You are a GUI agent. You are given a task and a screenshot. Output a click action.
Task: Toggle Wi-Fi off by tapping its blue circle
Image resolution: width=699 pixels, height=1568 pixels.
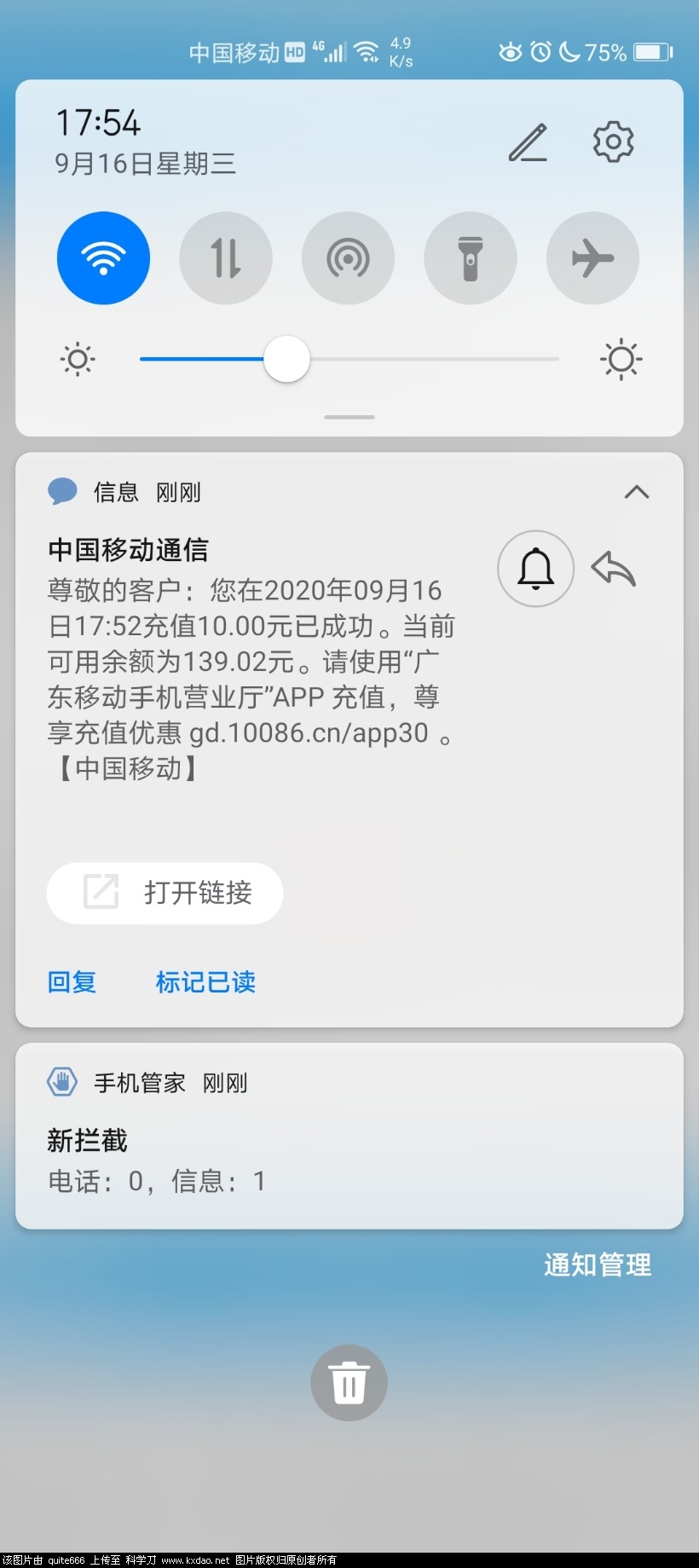point(103,257)
